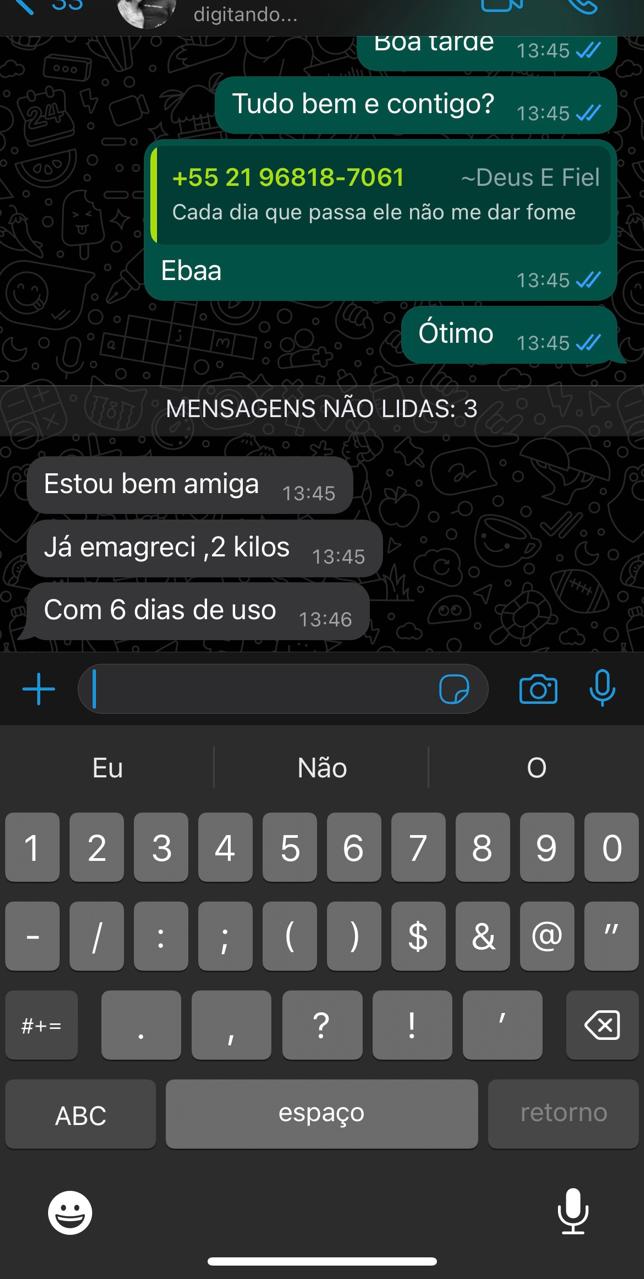Viewport: 644px width, 1279px height.
Task: Show more symbols with the #+= key
Action: (x=42, y=1025)
